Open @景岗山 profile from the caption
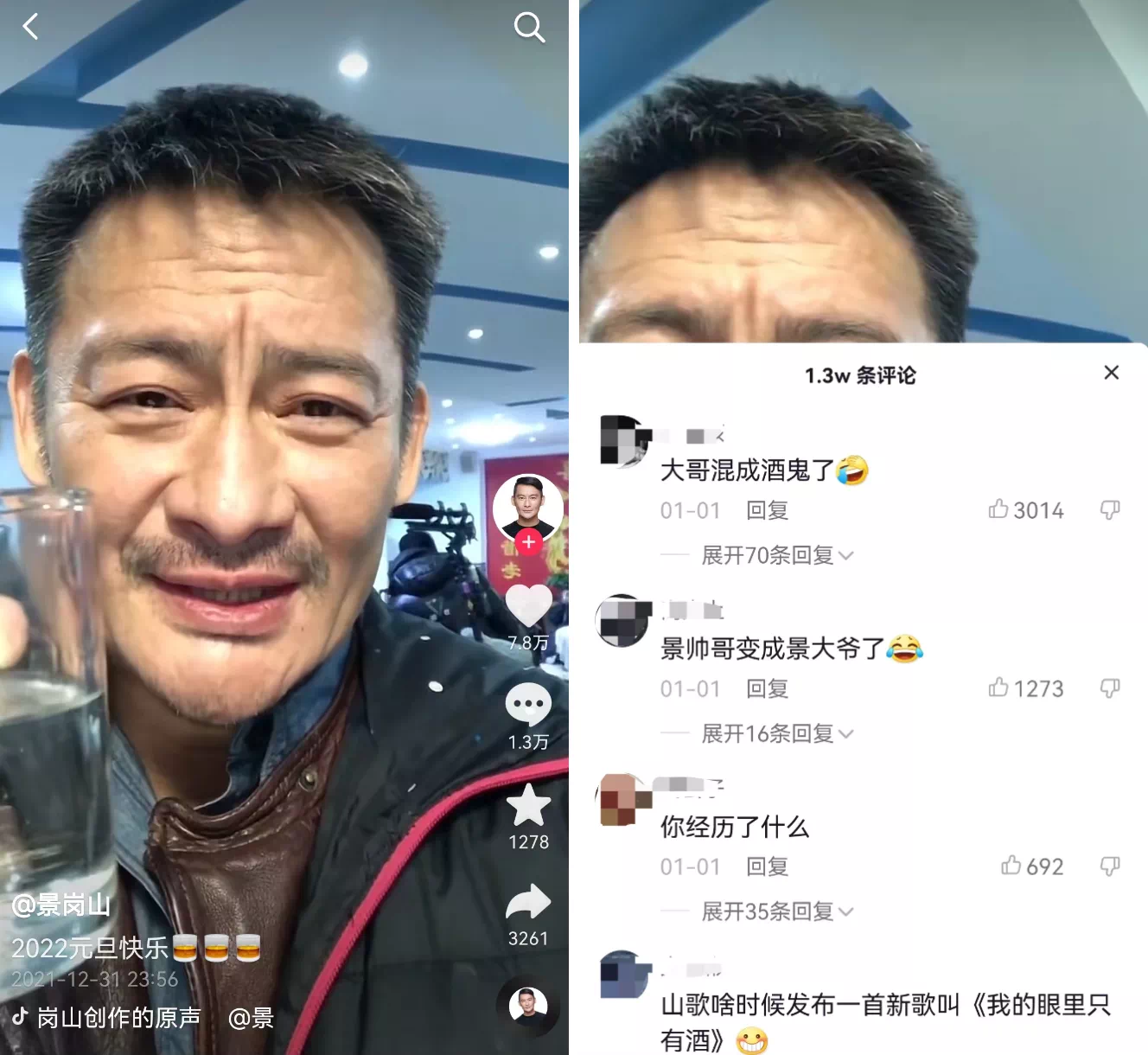The height and width of the screenshot is (1055, 1148). (61, 905)
